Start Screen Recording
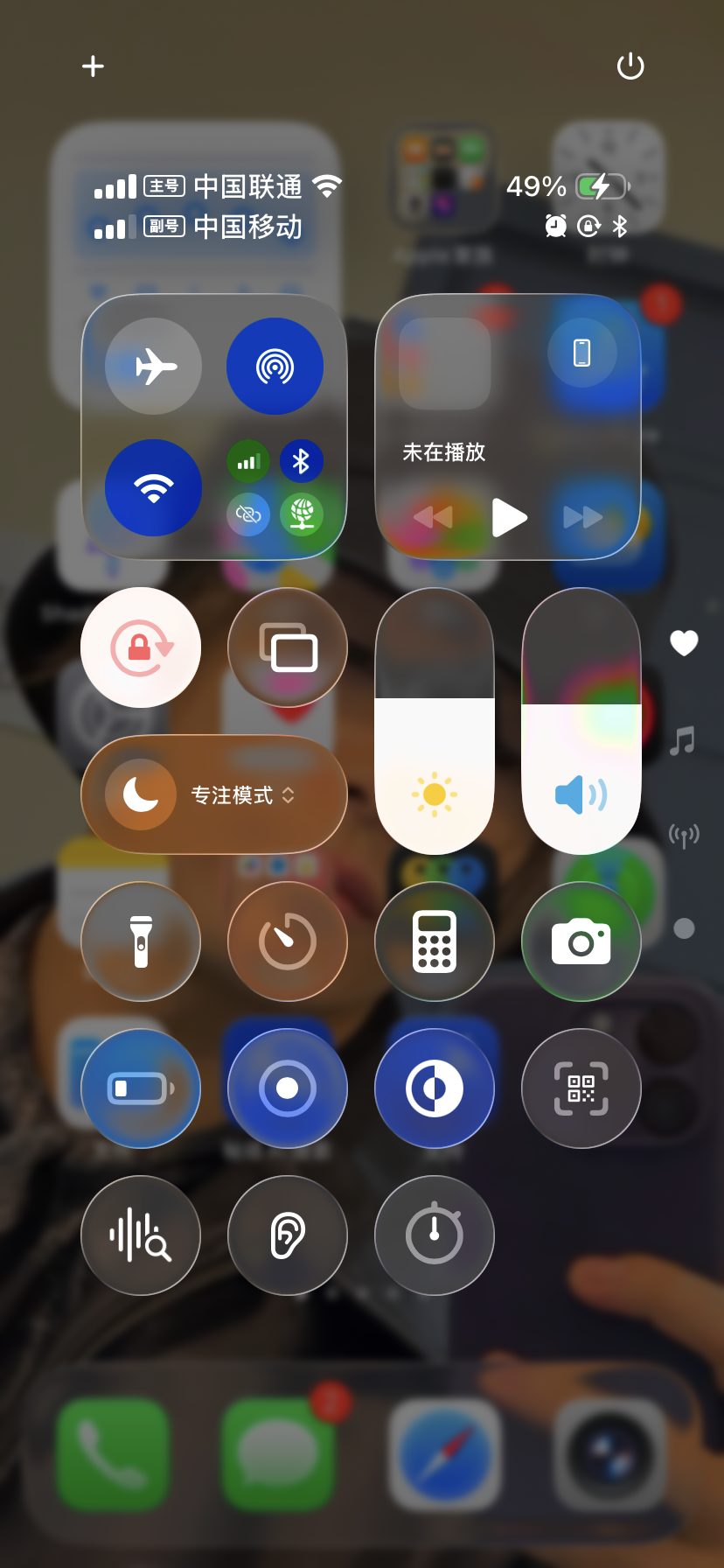724x1568 pixels. click(x=288, y=1088)
